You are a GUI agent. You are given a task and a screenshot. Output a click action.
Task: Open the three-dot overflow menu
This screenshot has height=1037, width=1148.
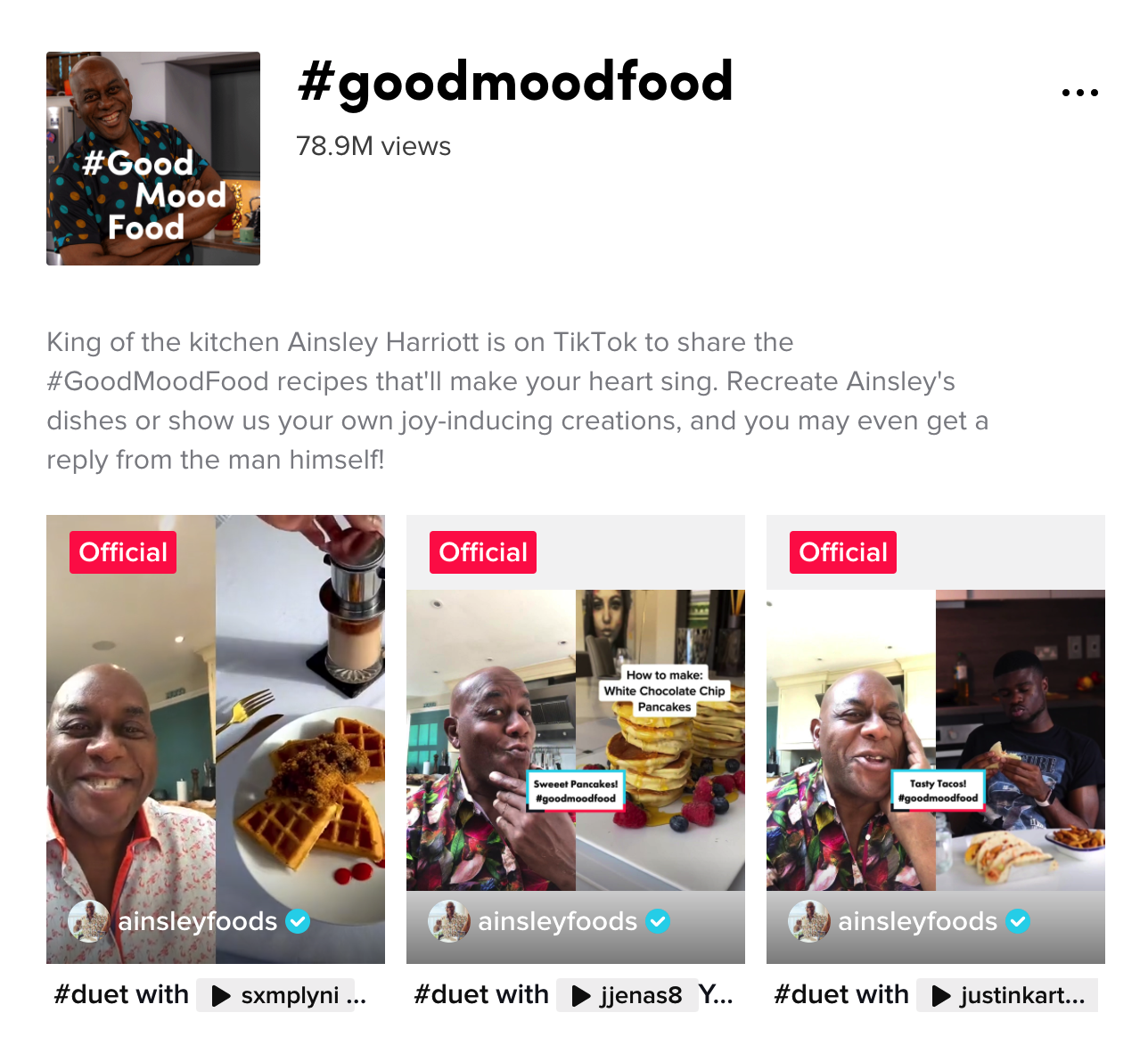point(1079,93)
